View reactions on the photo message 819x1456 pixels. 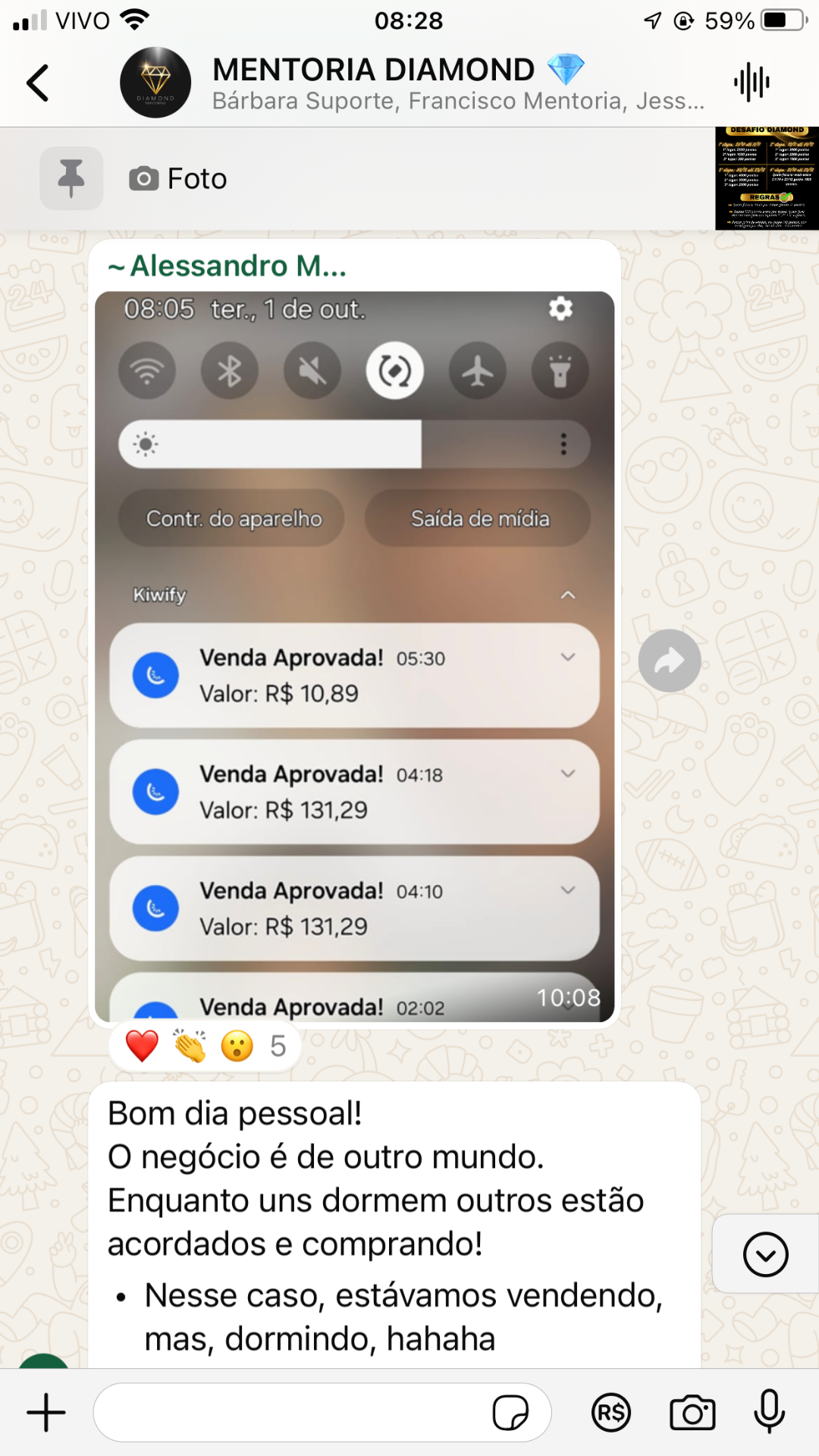tap(205, 1046)
